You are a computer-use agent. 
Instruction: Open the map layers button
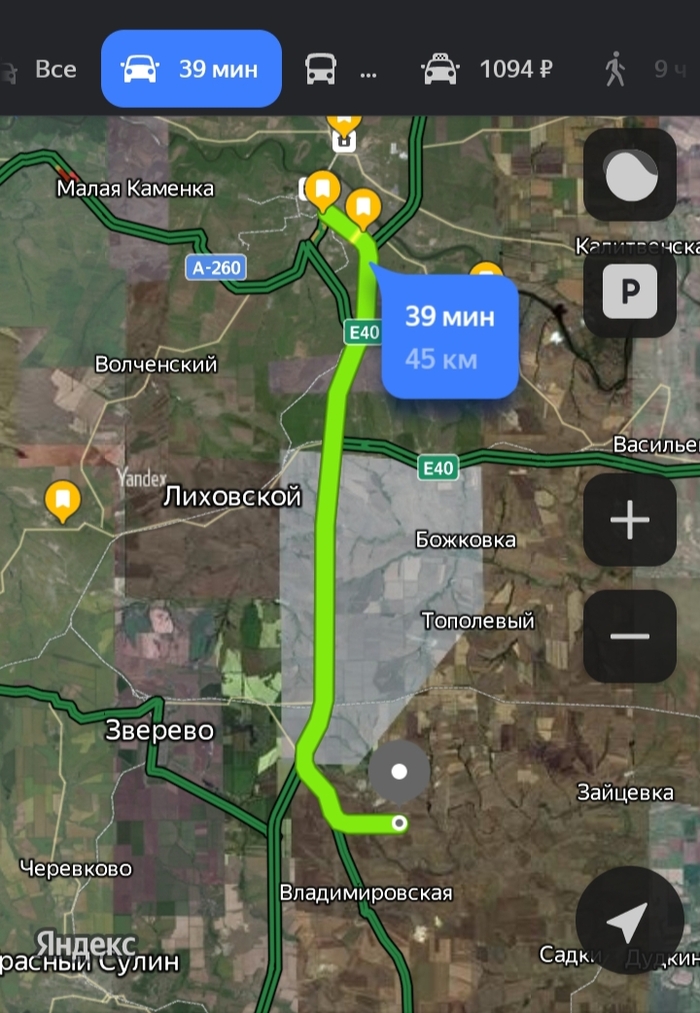[x=630, y=175]
